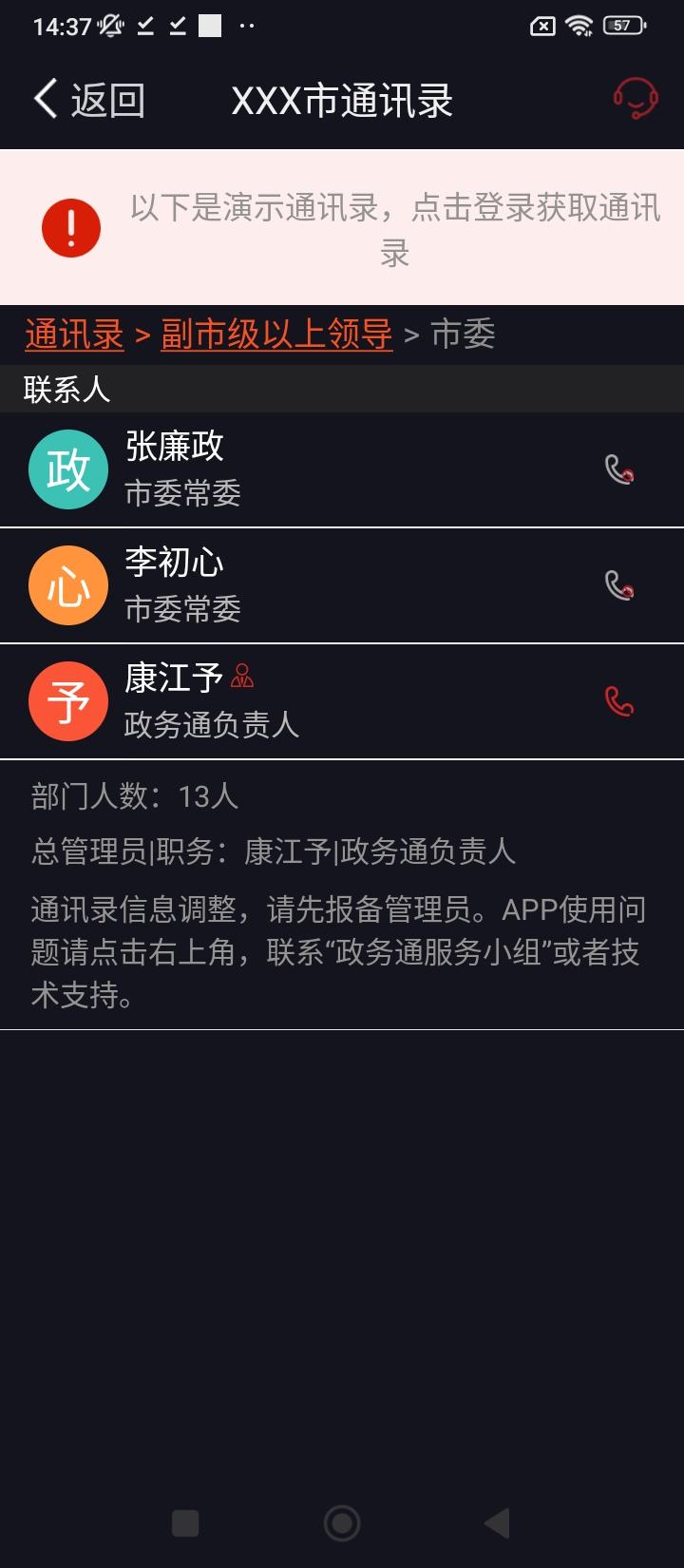Open customer service headset icon

click(x=635, y=99)
